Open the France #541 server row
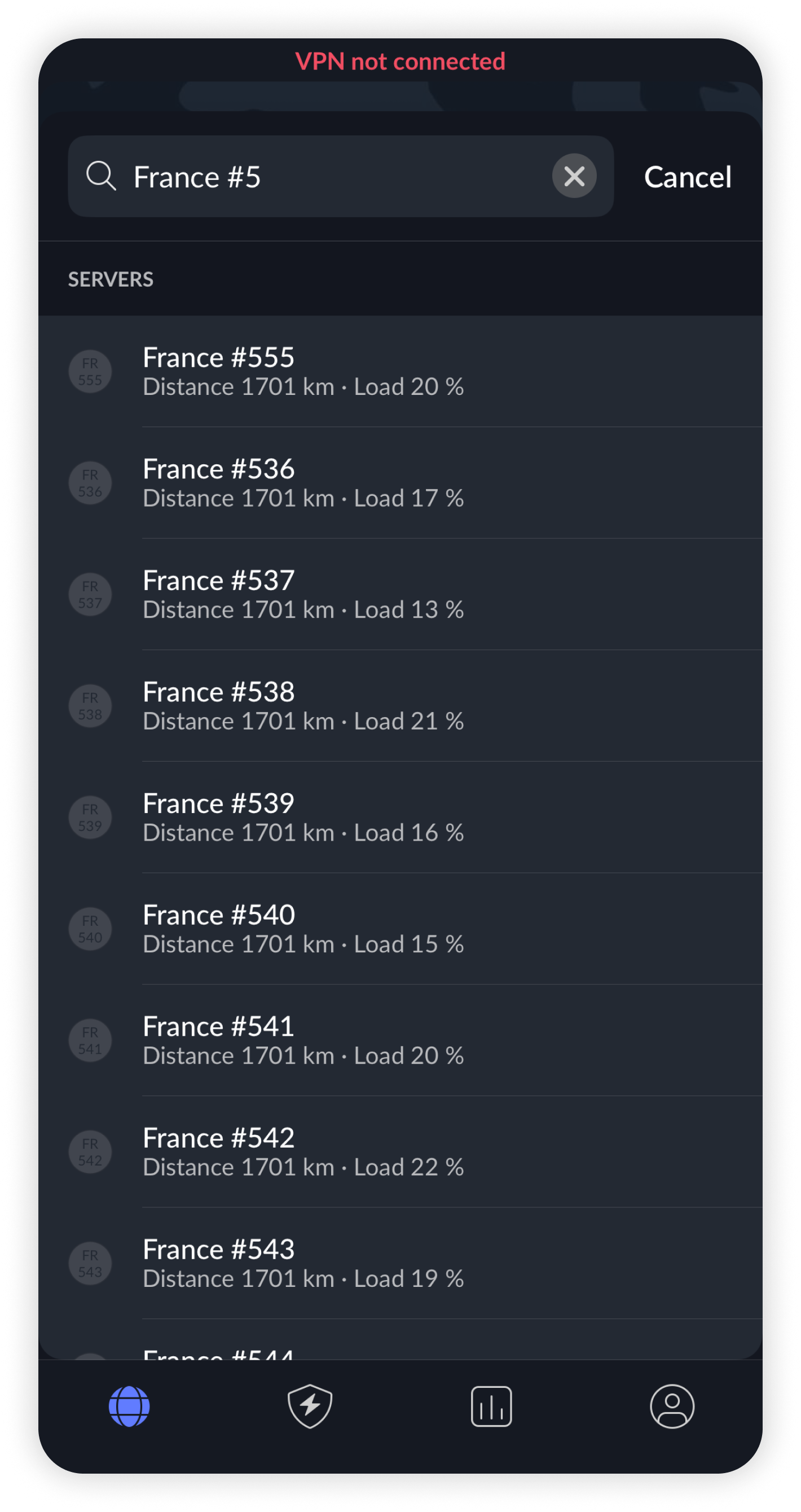The width and height of the screenshot is (801, 1512). point(399,1041)
